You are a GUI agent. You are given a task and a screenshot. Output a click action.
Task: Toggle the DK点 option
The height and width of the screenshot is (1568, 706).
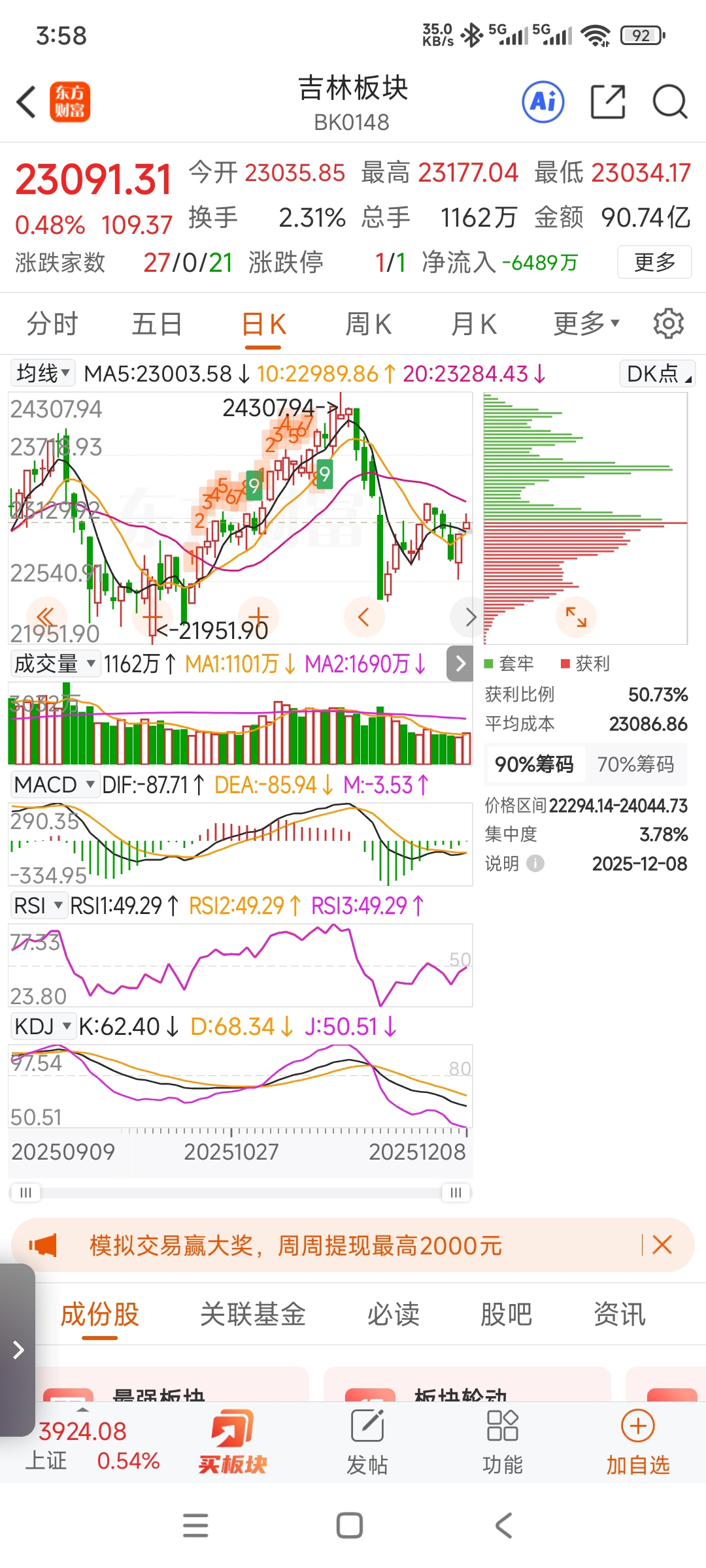657,373
